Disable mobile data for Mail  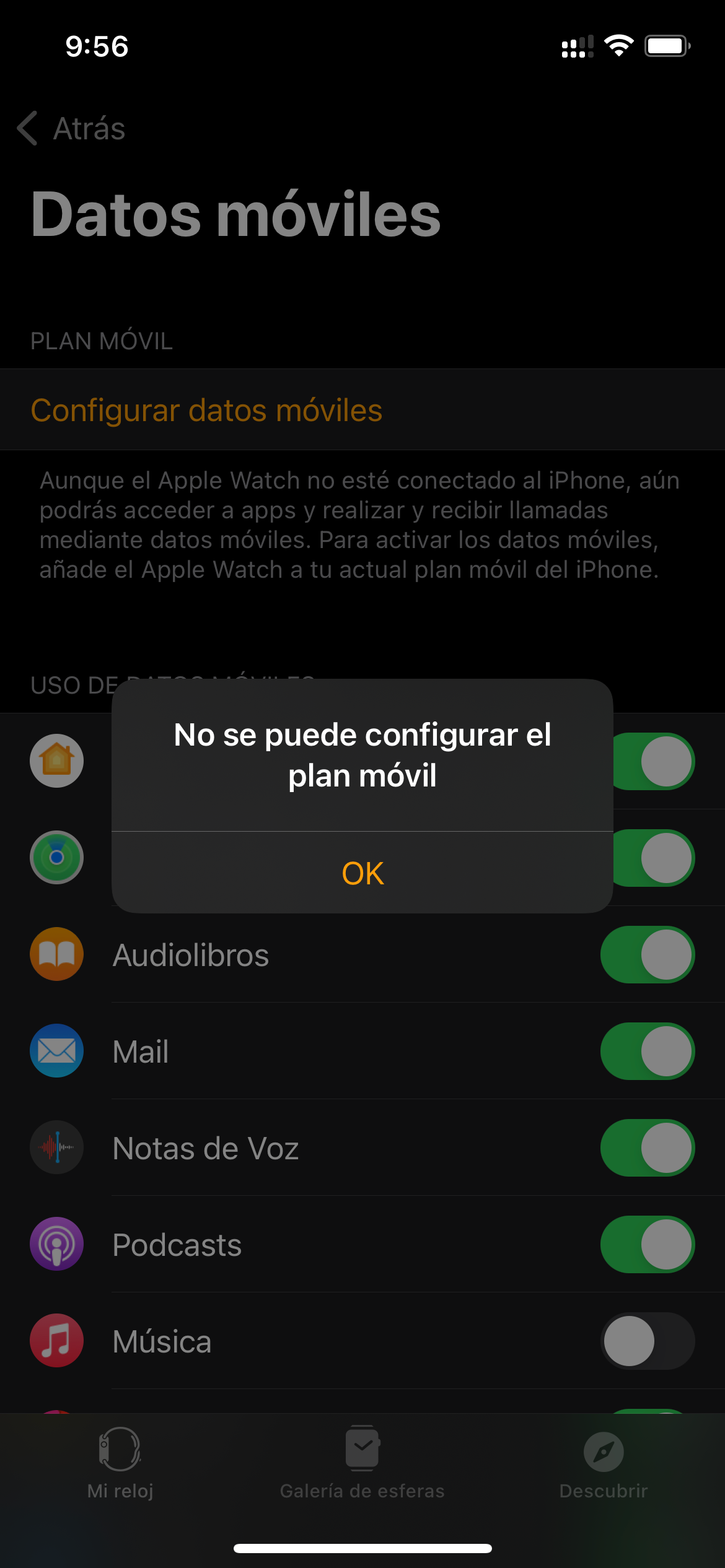click(647, 1052)
